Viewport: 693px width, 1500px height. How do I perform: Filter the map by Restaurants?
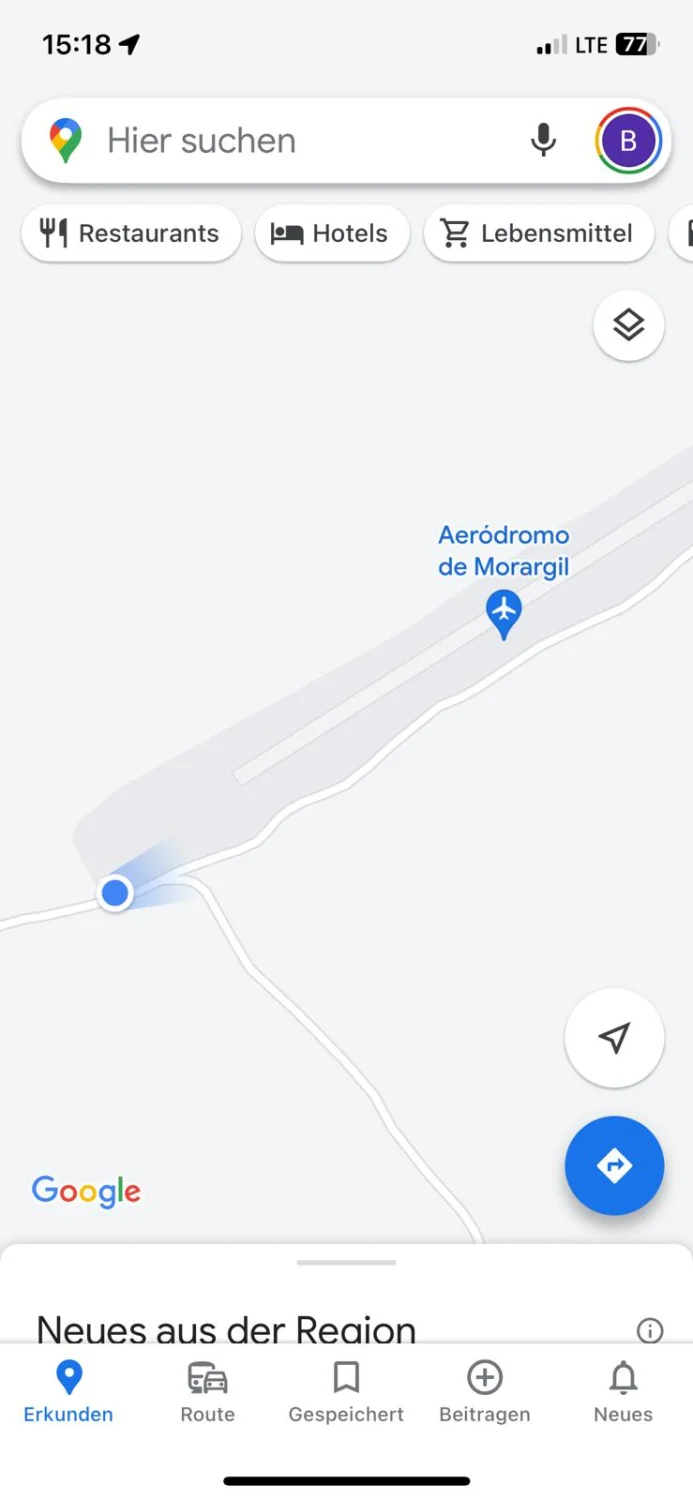point(131,234)
